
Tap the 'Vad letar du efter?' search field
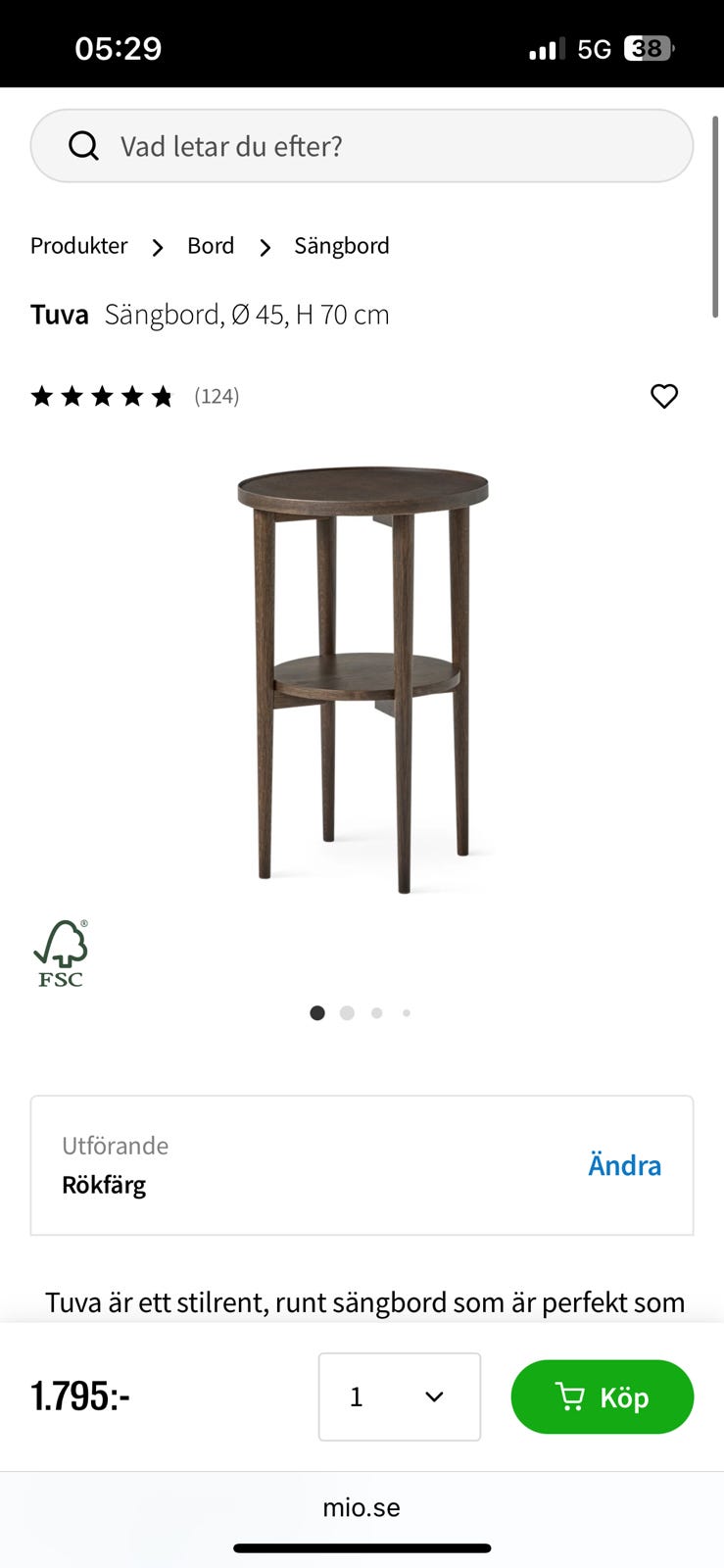coord(362,146)
